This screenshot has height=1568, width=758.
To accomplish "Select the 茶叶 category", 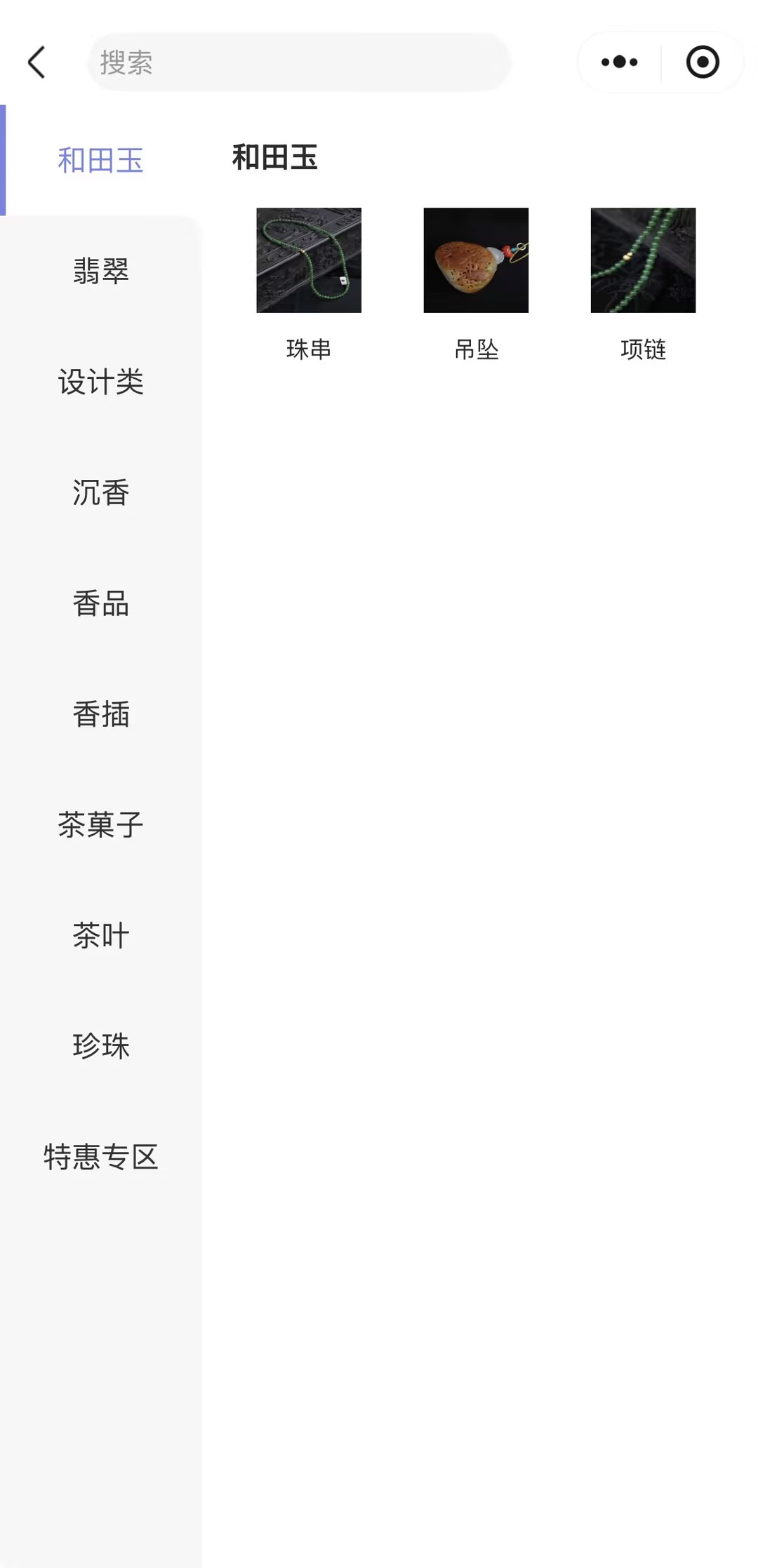I will pos(100,935).
